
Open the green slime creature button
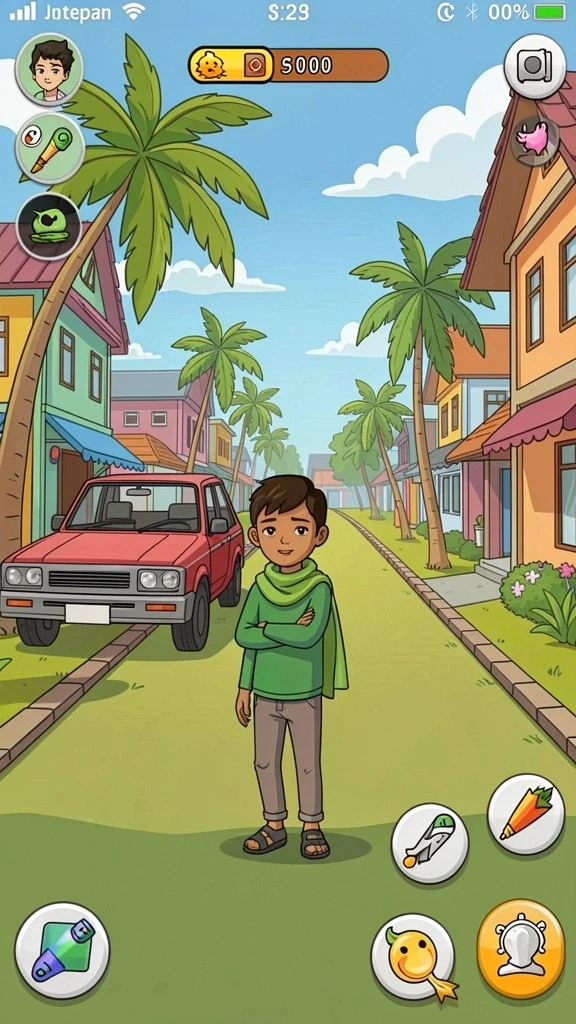tap(48, 226)
